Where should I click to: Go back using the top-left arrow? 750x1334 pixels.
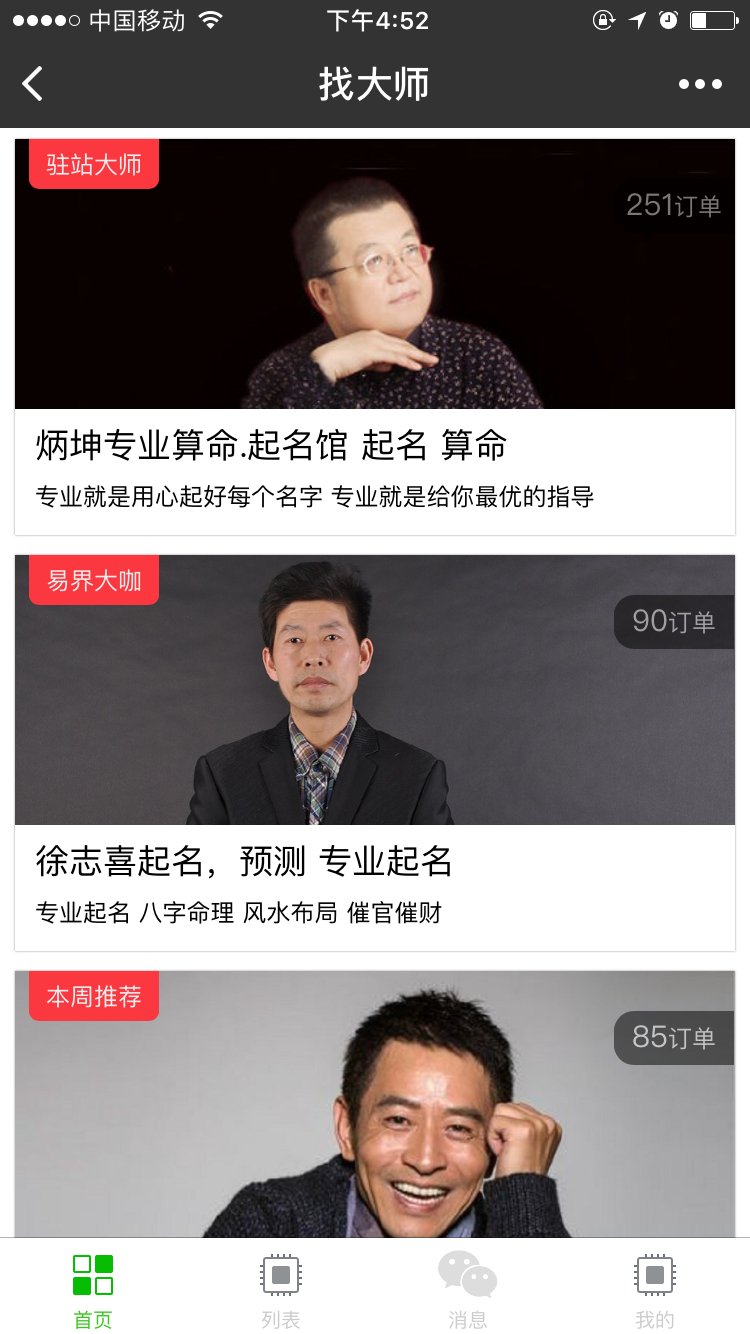point(33,84)
